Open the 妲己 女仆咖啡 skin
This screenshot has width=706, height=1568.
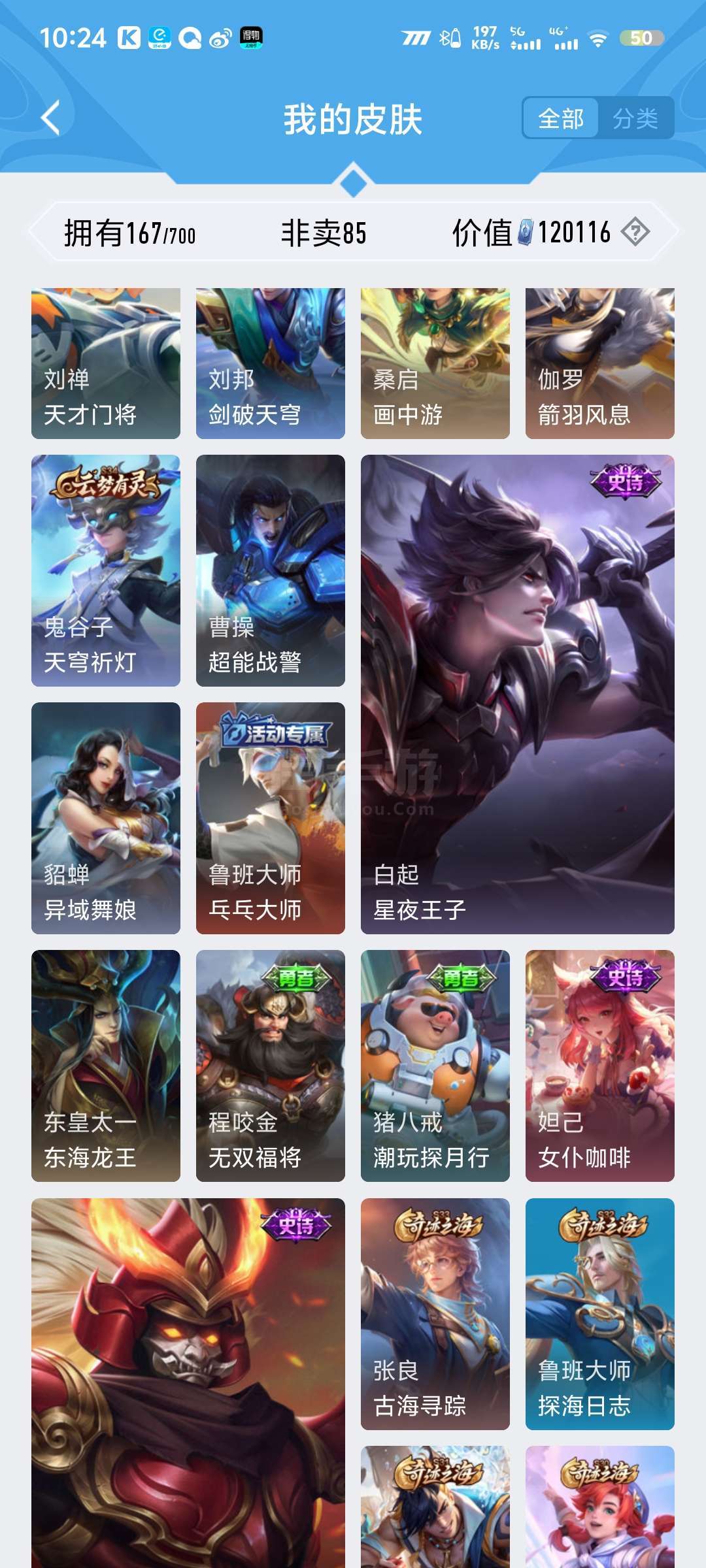point(600,1066)
